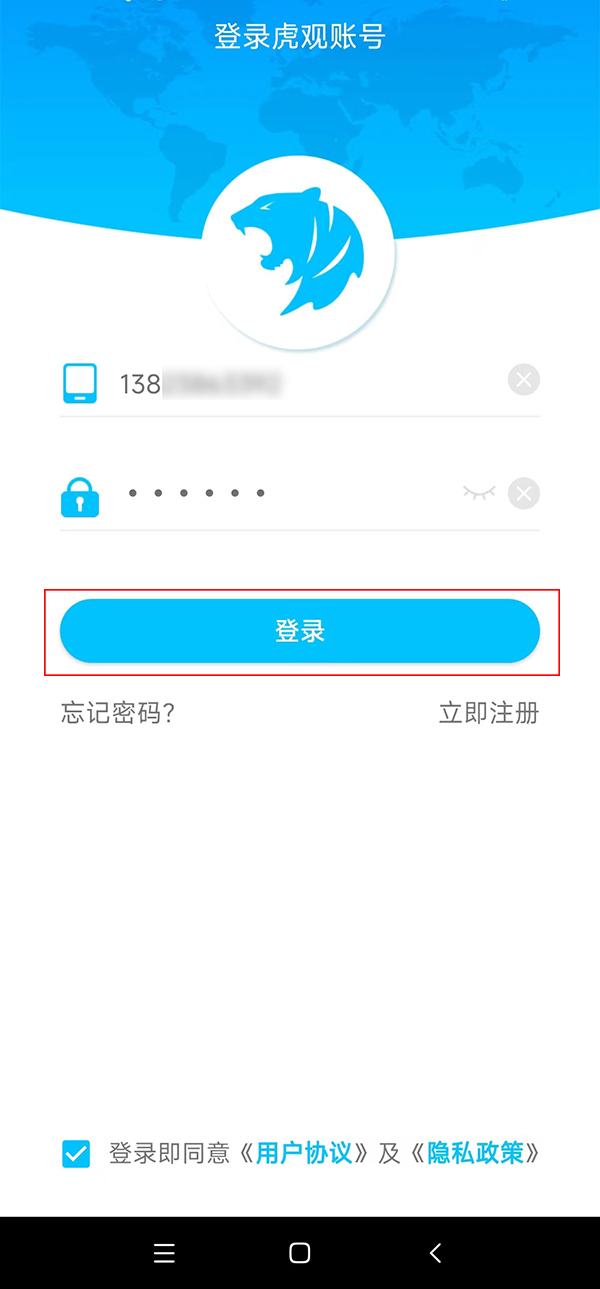
Task: Clear the password entry
Action: [x=523, y=493]
